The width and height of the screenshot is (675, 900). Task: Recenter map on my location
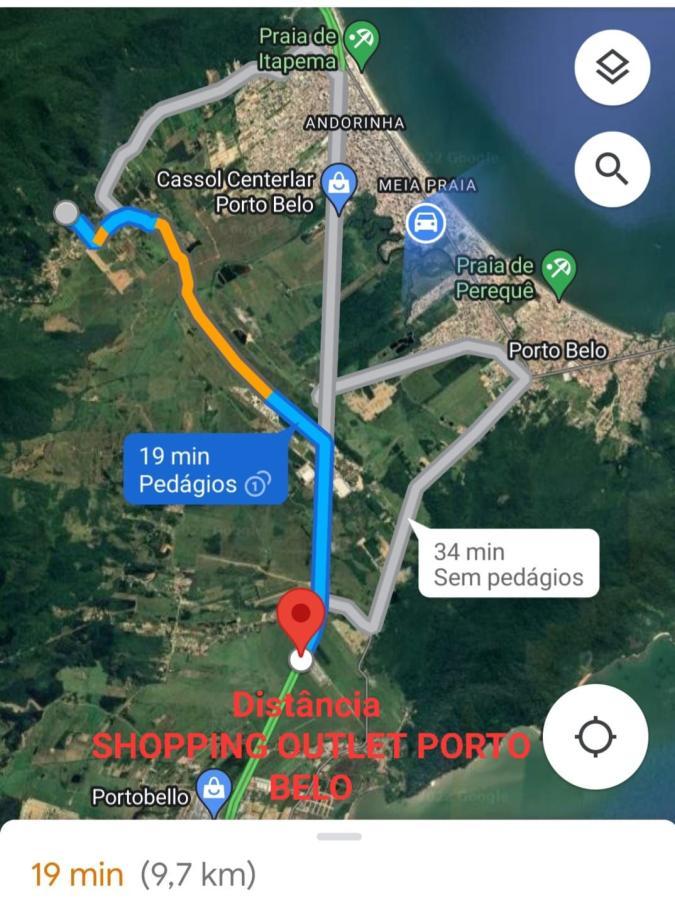point(595,737)
